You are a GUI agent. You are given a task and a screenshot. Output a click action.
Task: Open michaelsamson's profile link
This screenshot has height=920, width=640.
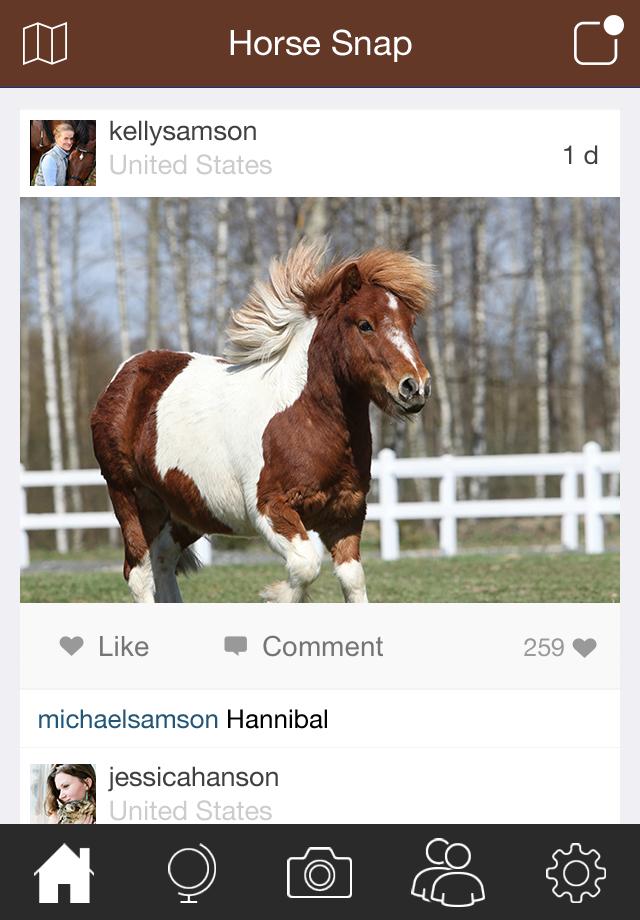[127, 719]
